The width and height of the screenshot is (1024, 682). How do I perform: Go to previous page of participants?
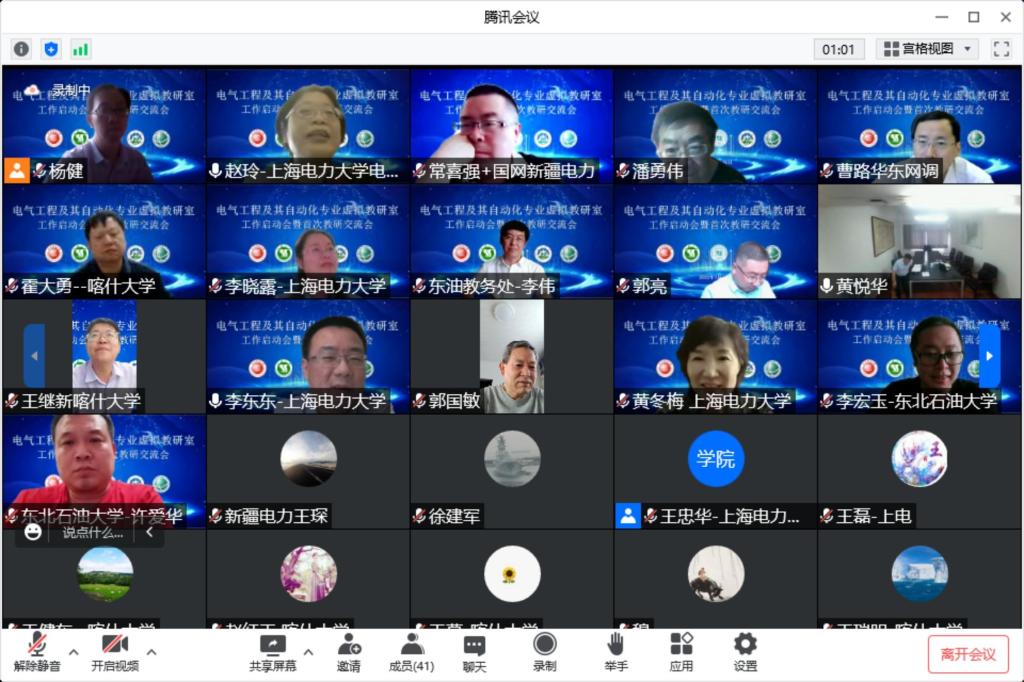point(35,356)
